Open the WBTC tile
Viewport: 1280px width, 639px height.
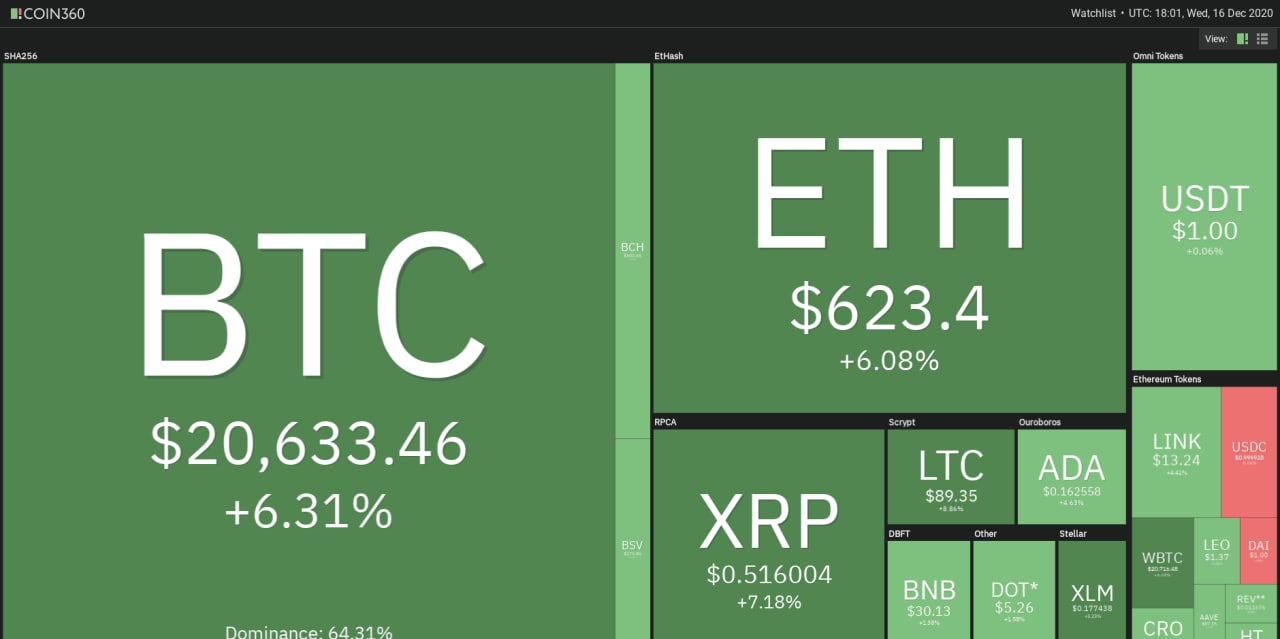tap(1163, 562)
